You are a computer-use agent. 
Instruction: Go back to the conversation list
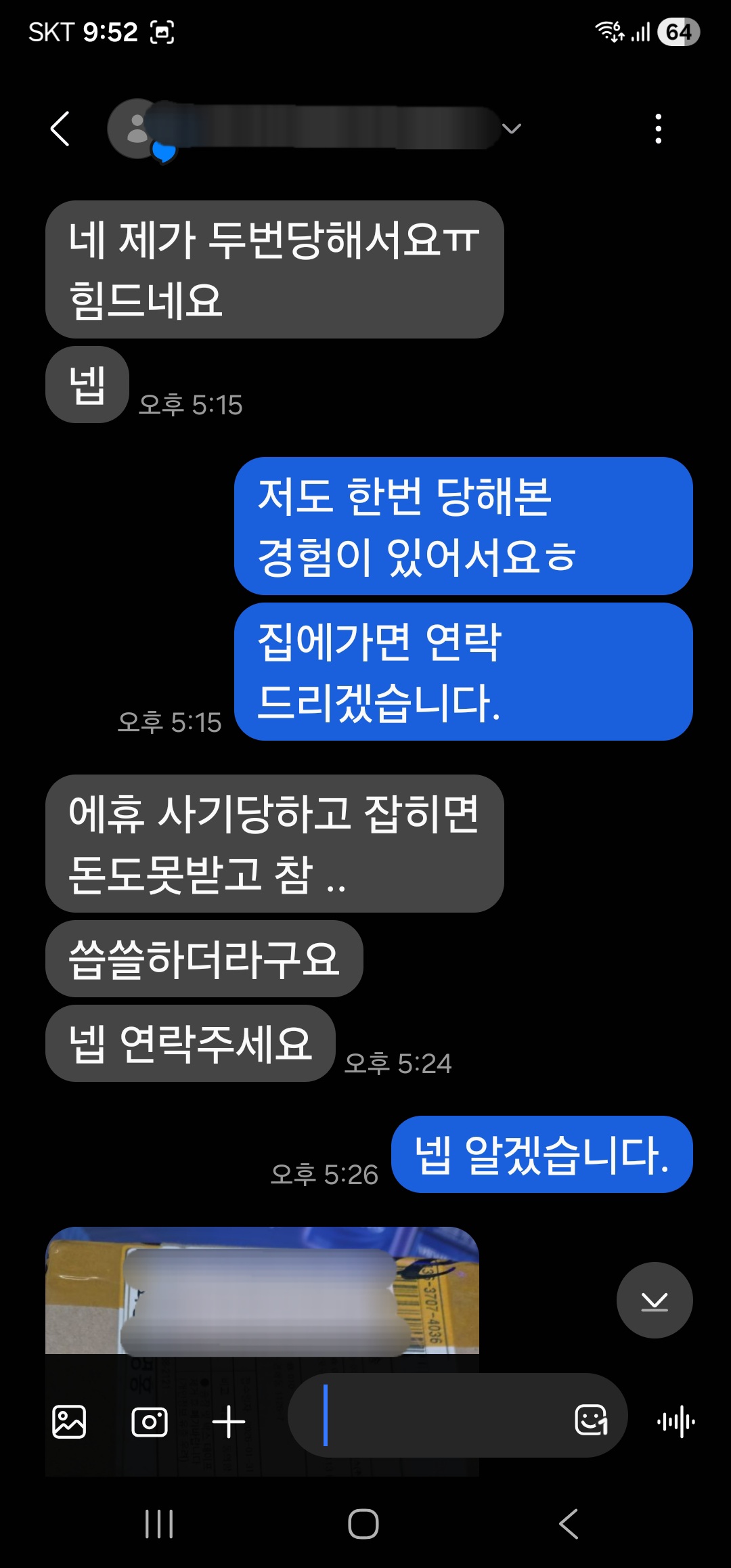tap(60, 129)
